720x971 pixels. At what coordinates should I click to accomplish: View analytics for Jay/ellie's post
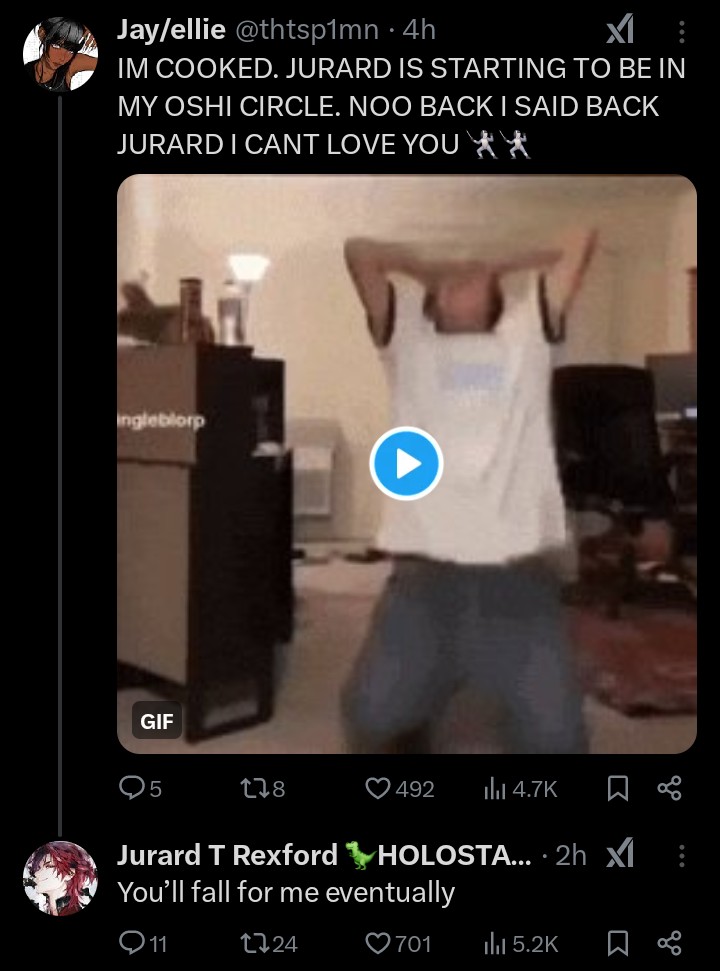click(x=494, y=789)
